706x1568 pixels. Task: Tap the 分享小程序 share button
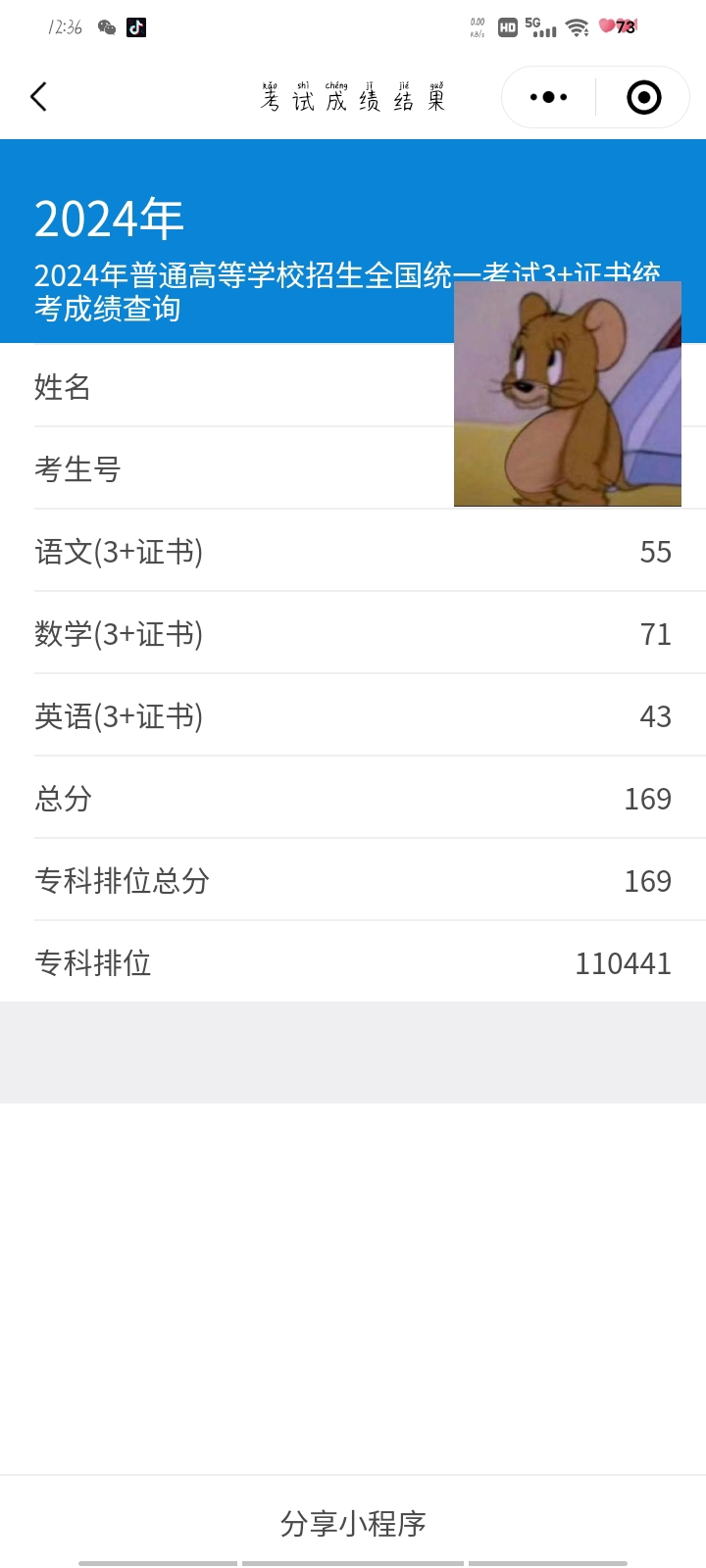(353, 1523)
